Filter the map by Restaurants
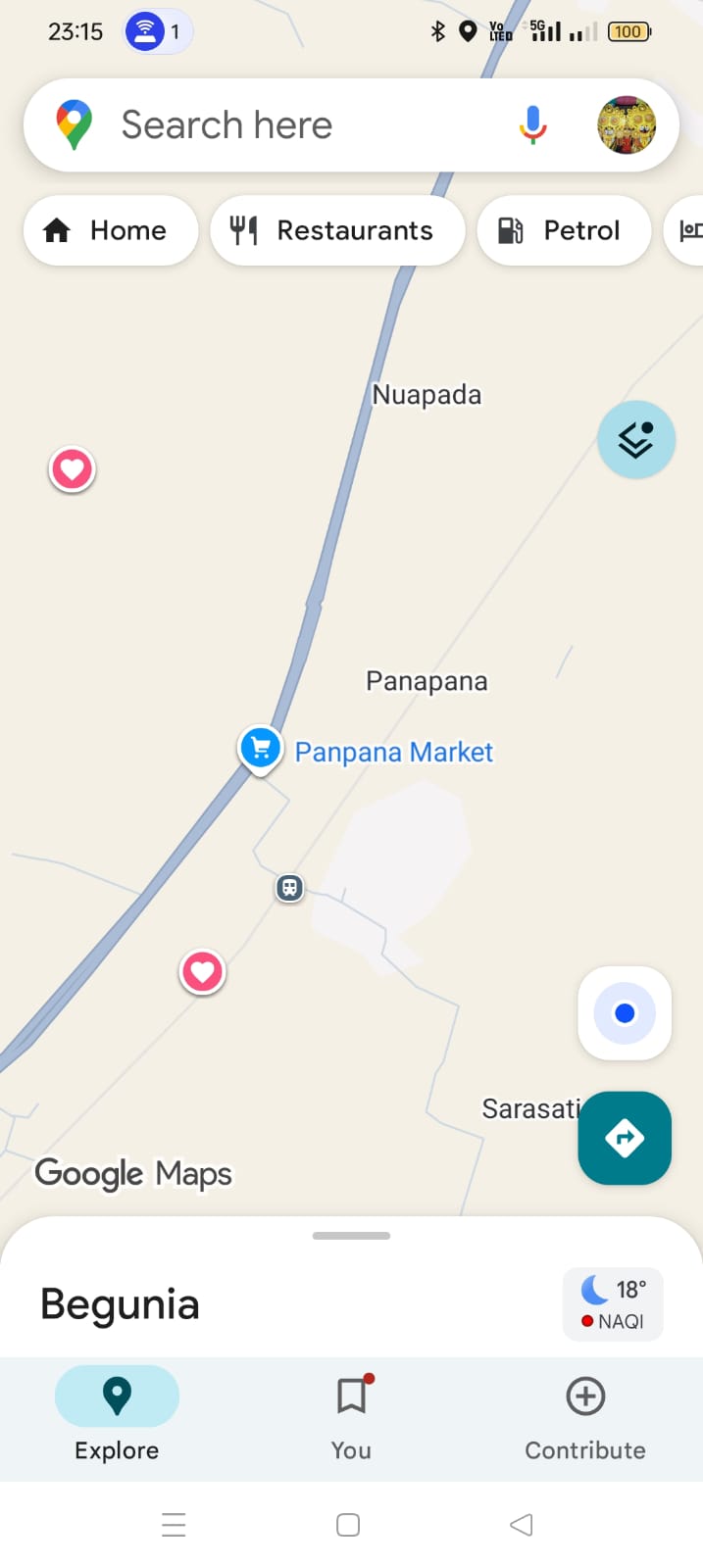The height and width of the screenshot is (1568, 703). pyautogui.click(x=337, y=230)
